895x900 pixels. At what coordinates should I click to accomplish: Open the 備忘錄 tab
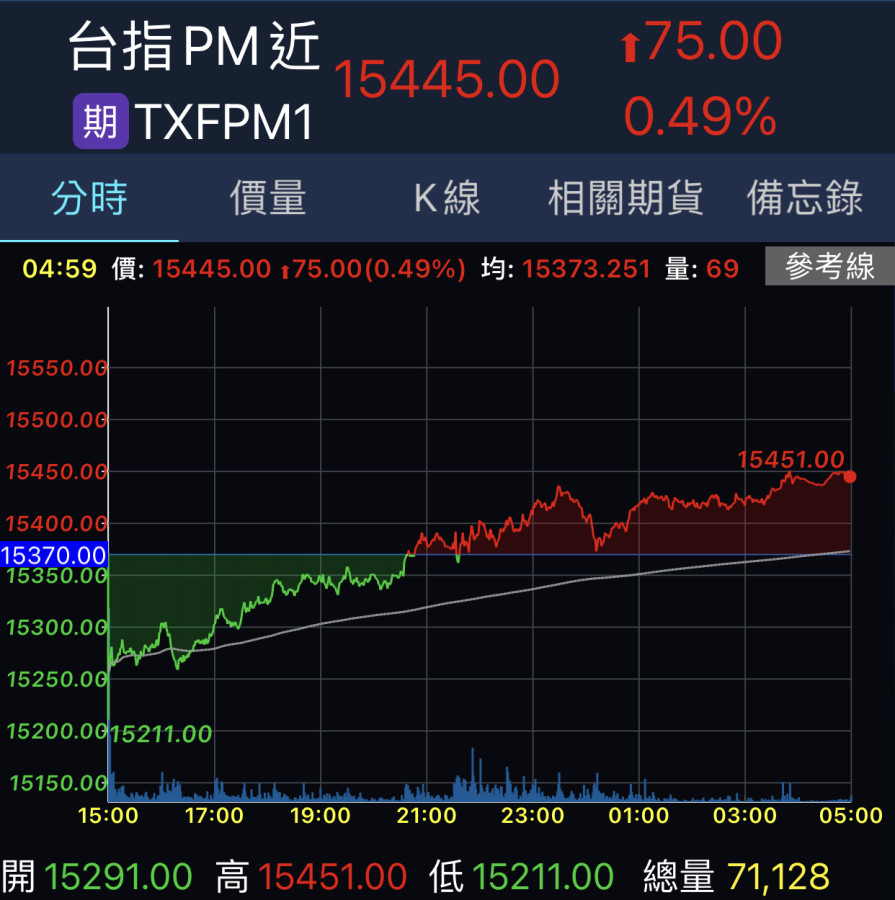805,198
